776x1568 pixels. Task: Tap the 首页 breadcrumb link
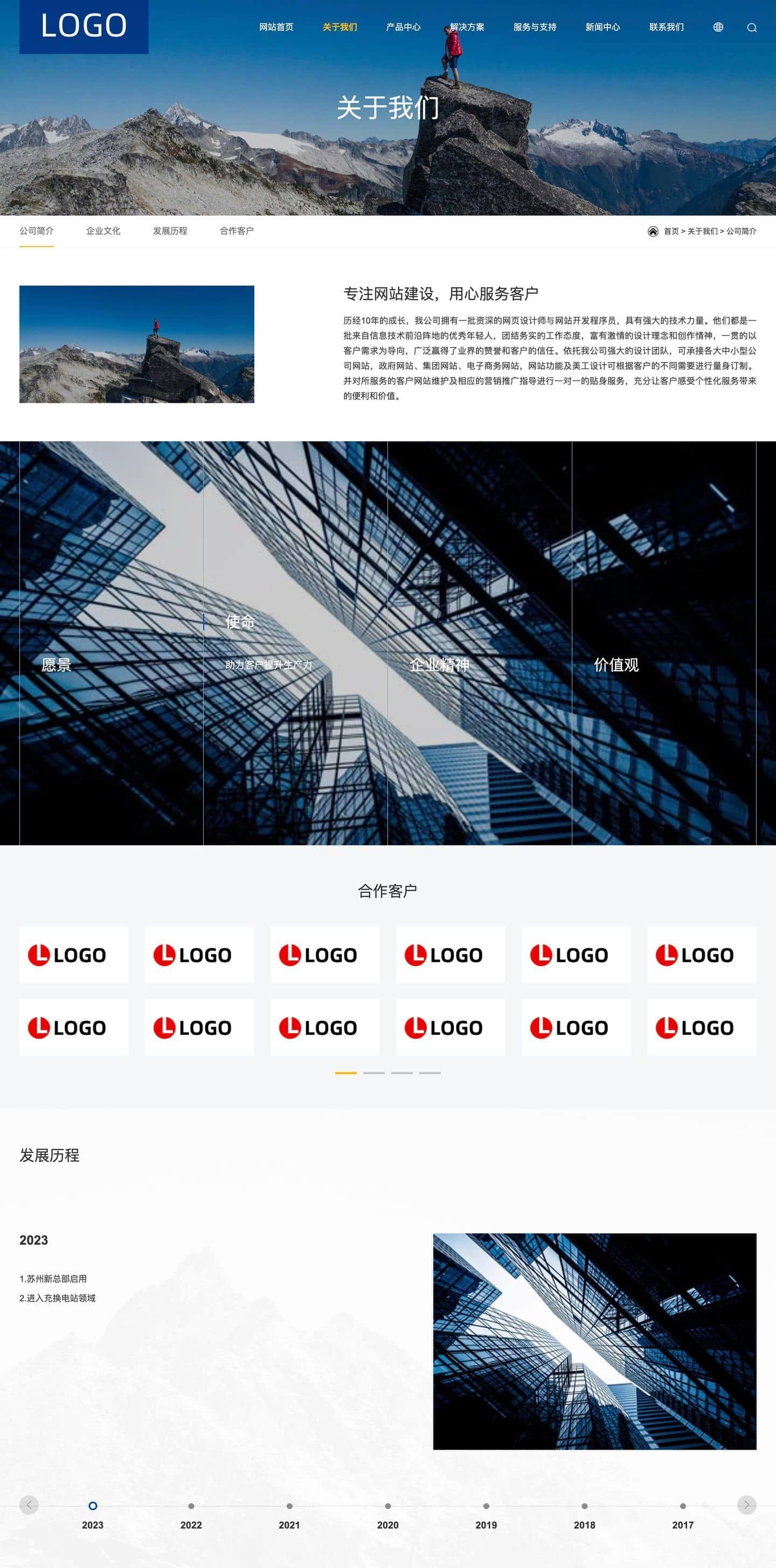pyautogui.click(x=670, y=231)
